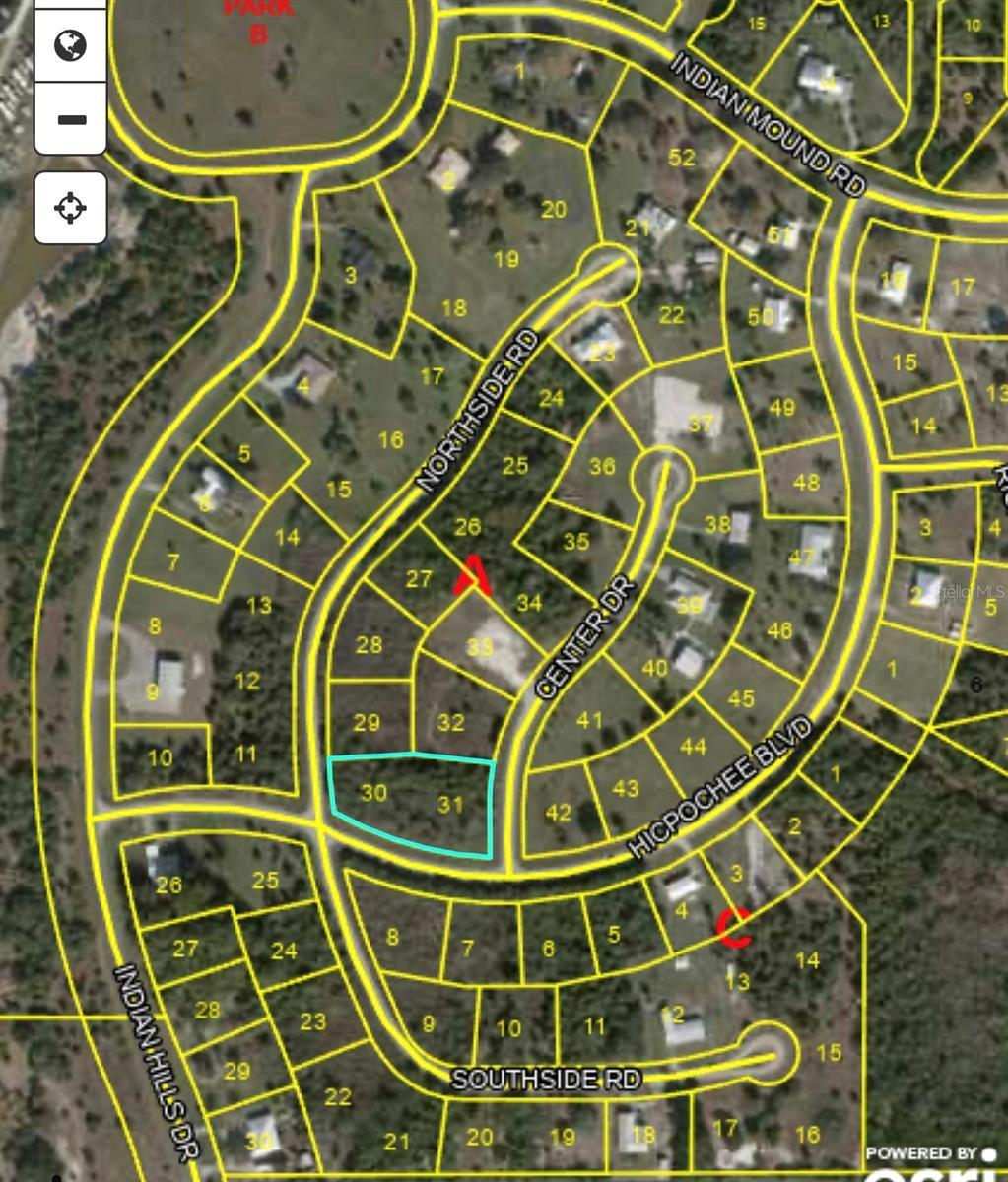Select parcel 19 in the upper area
This screenshot has width=1008, height=1182.
click(x=506, y=260)
